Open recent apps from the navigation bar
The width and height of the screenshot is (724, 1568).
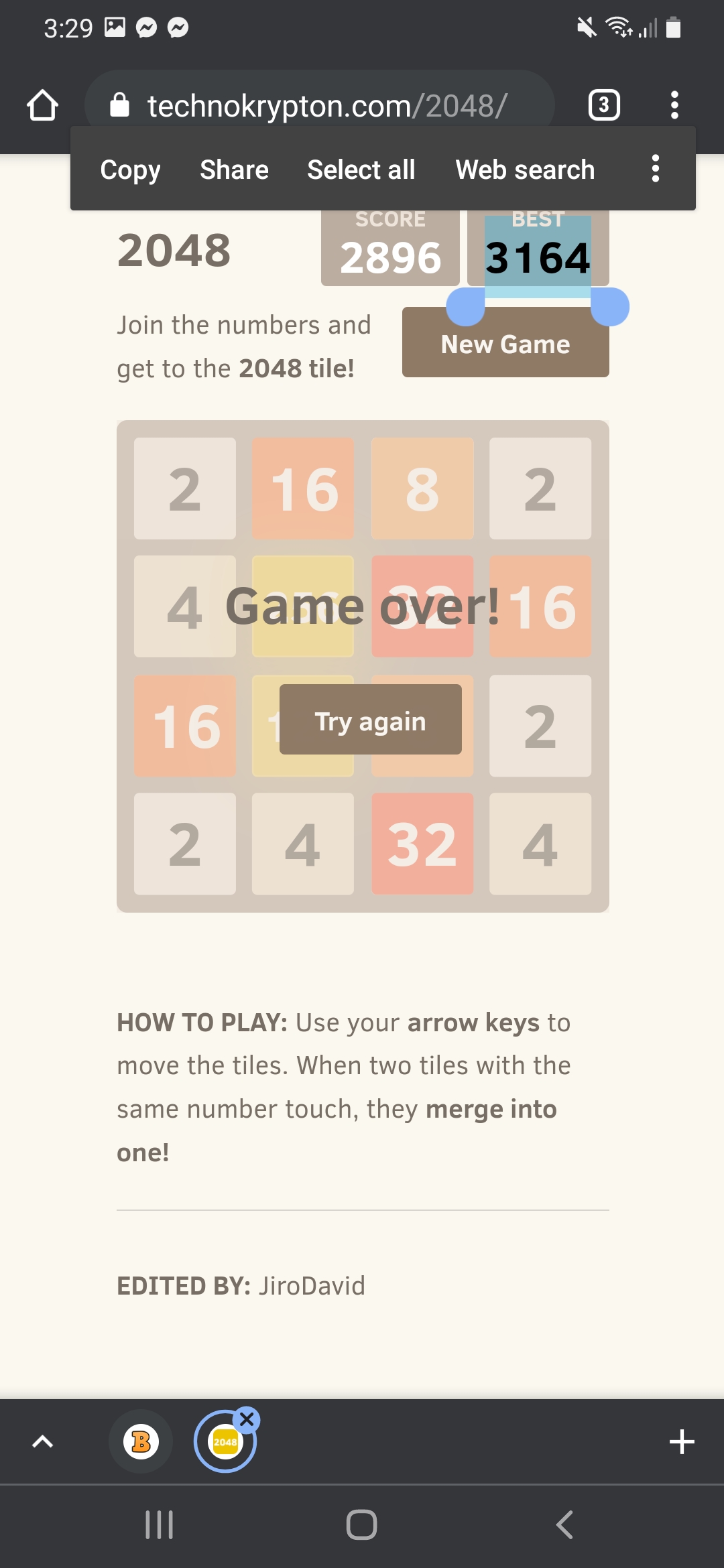point(160,1524)
